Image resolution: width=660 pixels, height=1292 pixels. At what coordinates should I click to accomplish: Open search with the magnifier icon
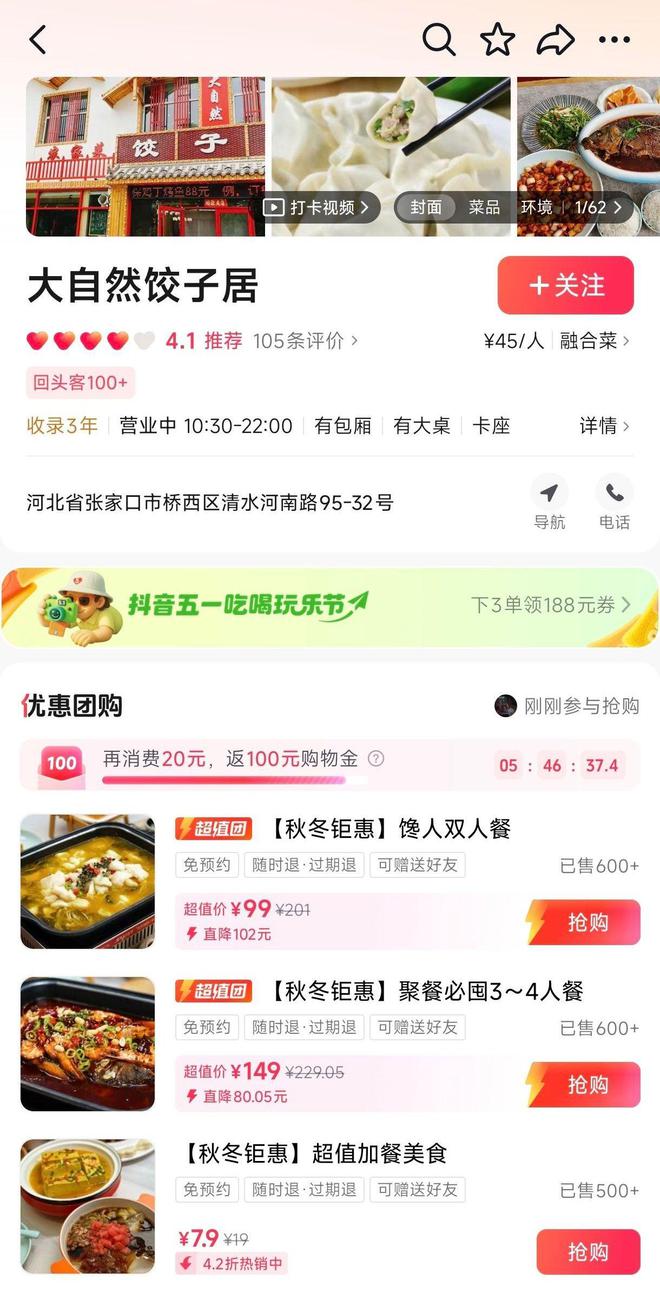pos(438,40)
